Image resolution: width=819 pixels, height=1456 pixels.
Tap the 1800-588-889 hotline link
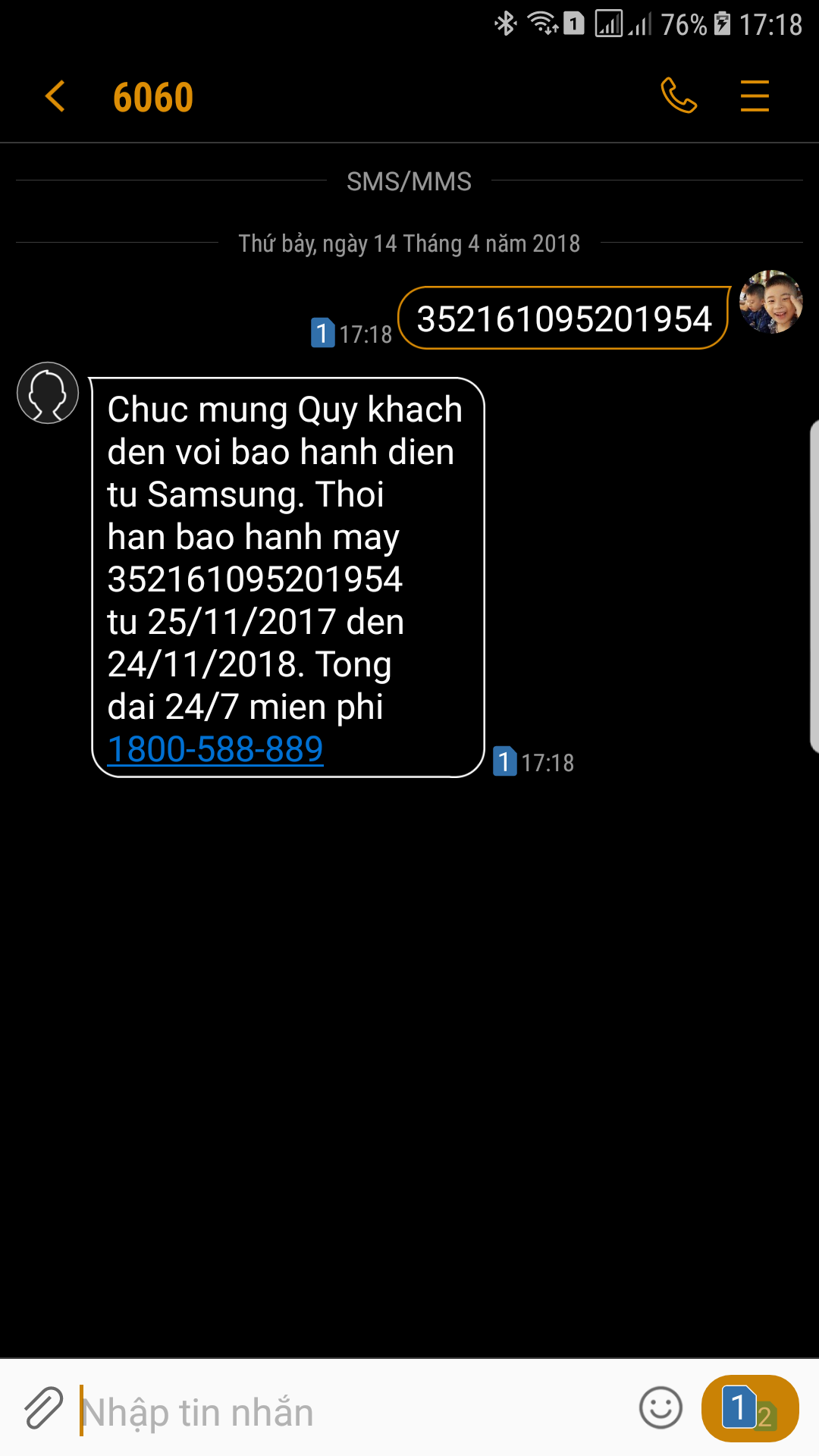tap(215, 749)
